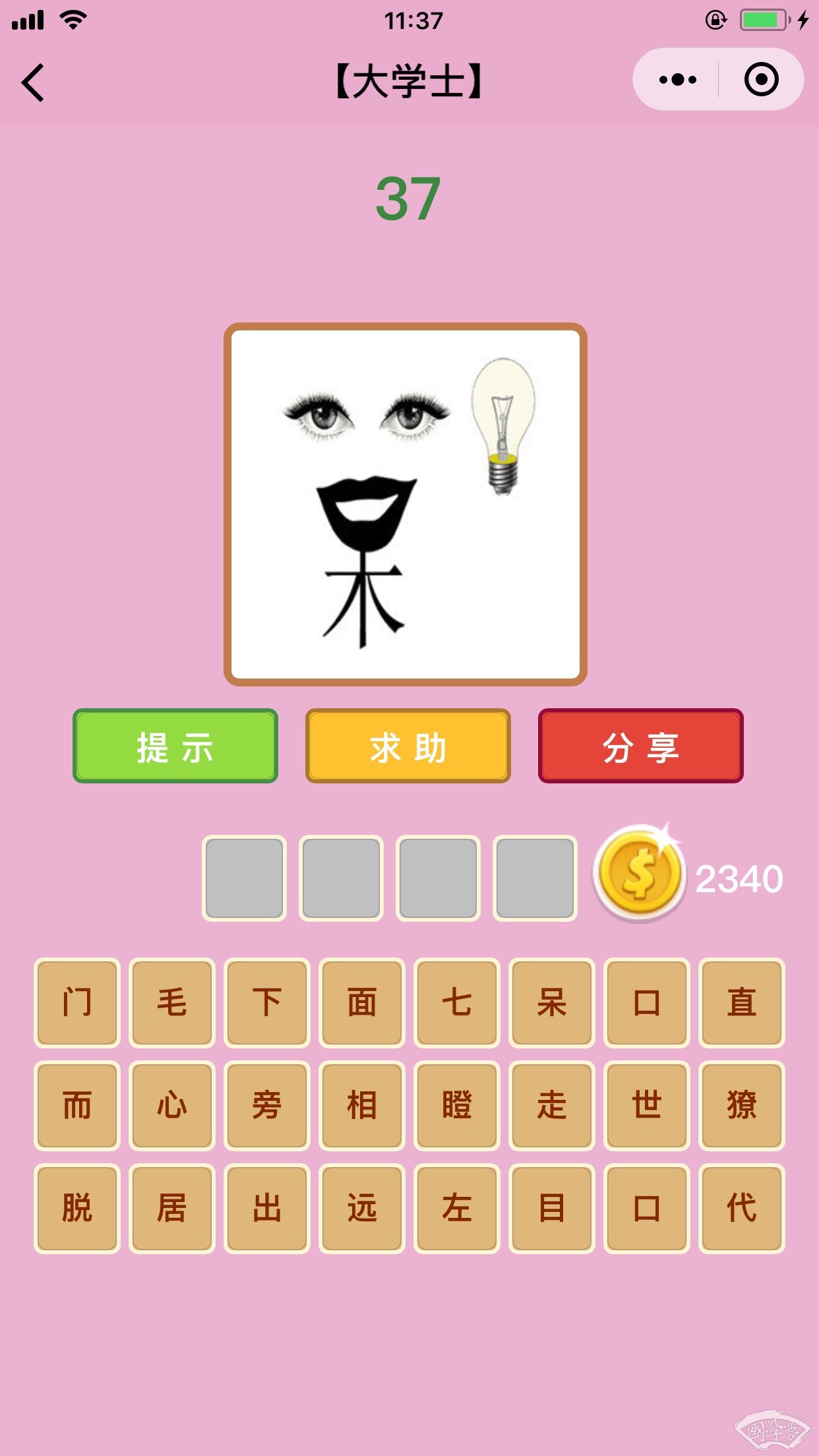Screen dimensions: 819x1456
Task: Close the mini program using the circle icon
Action: point(761,80)
